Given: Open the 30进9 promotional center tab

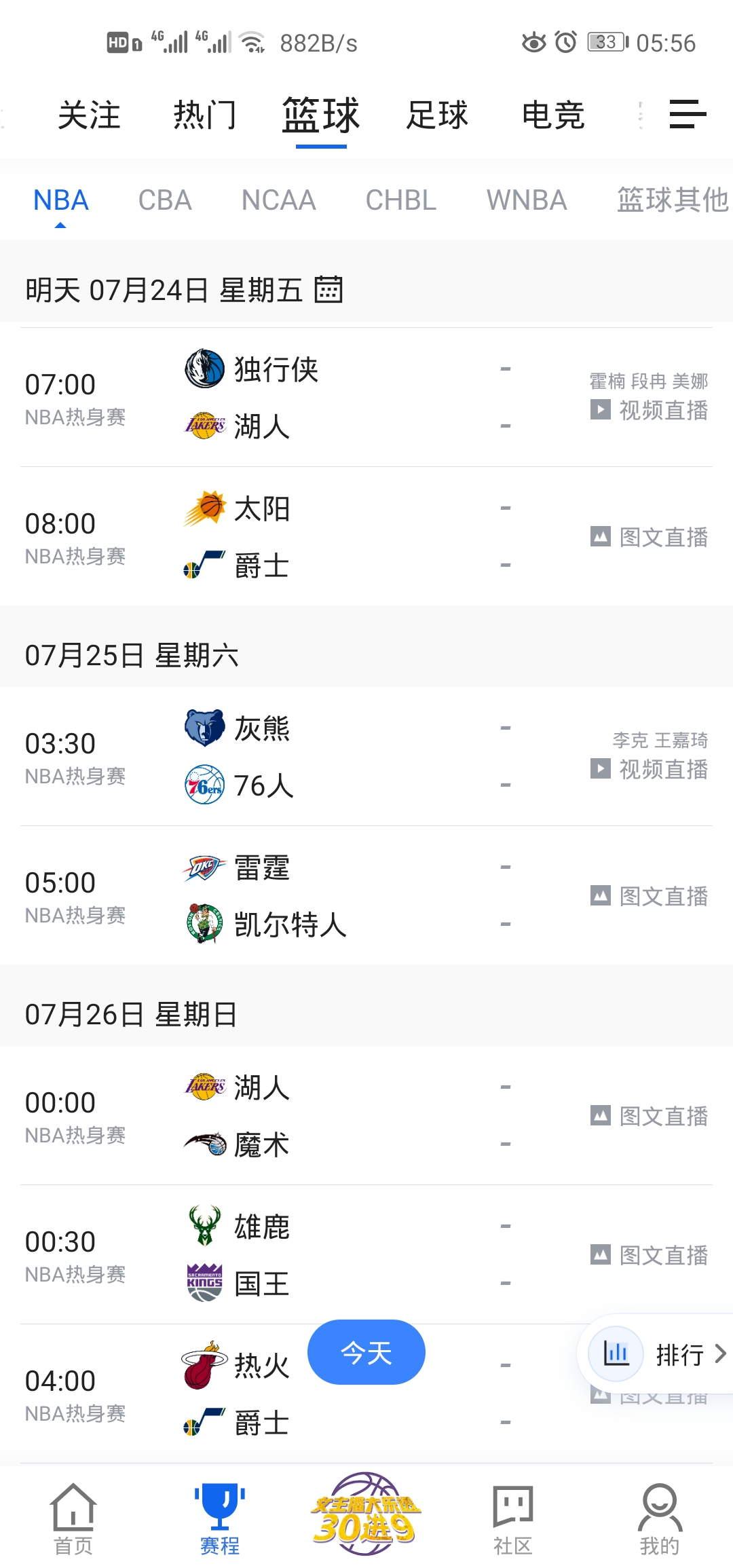Looking at the screenshot, I should point(366,1515).
